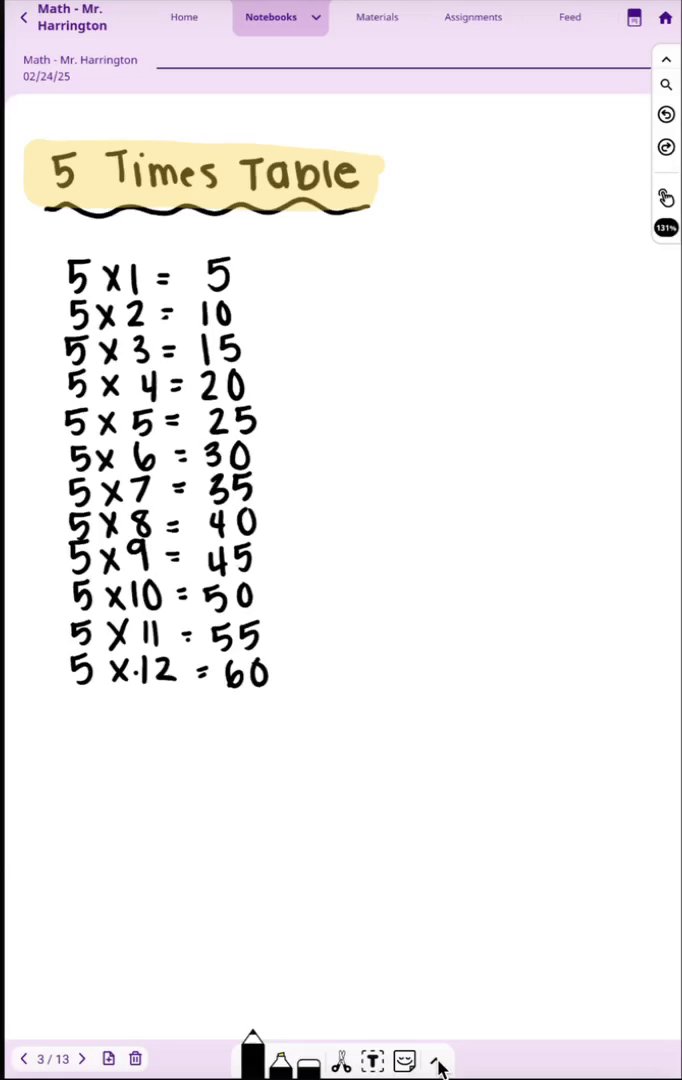Image resolution: width=682 pixels, height=1080 pixels.
Task: Select the text box tool
Action: [372, 1061]
